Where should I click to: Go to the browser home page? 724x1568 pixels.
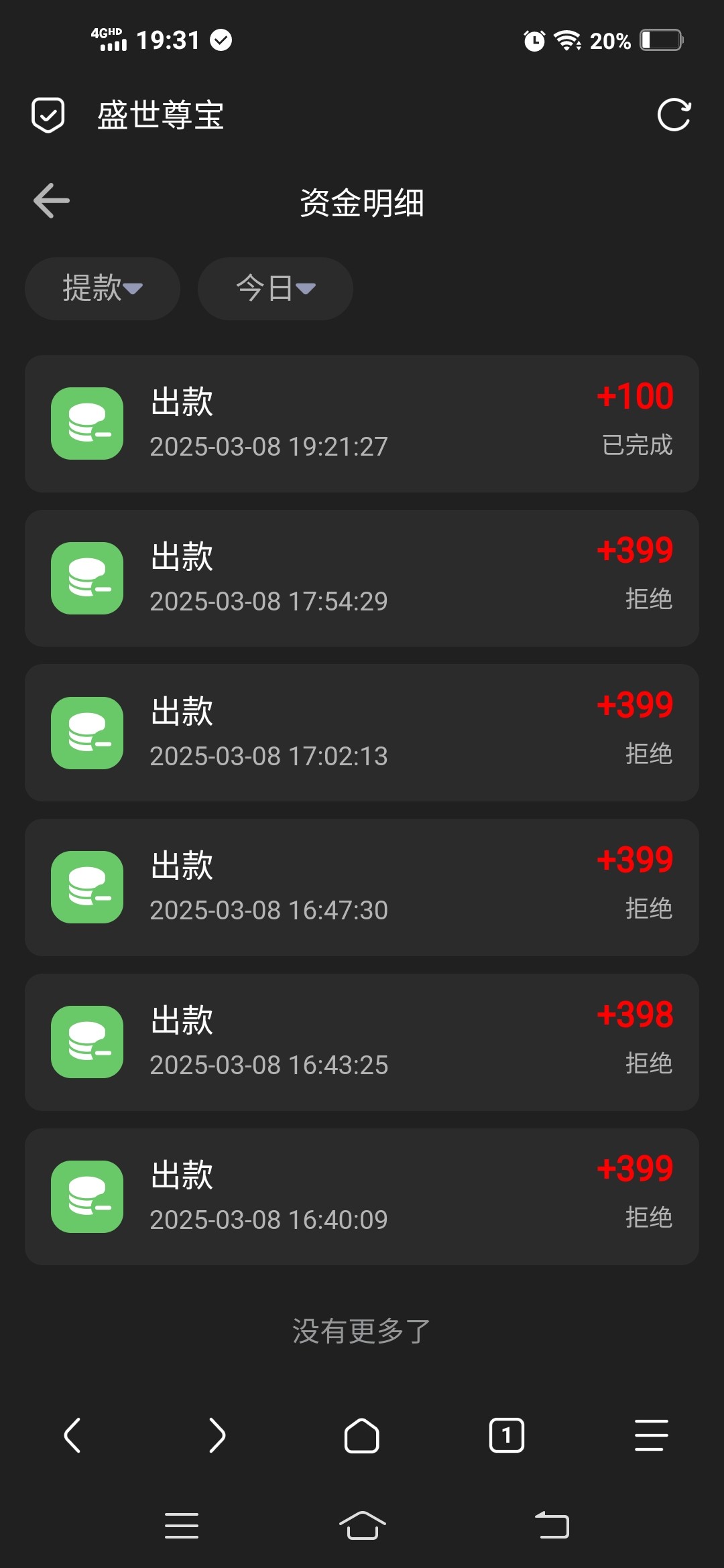click(362, 1435)
